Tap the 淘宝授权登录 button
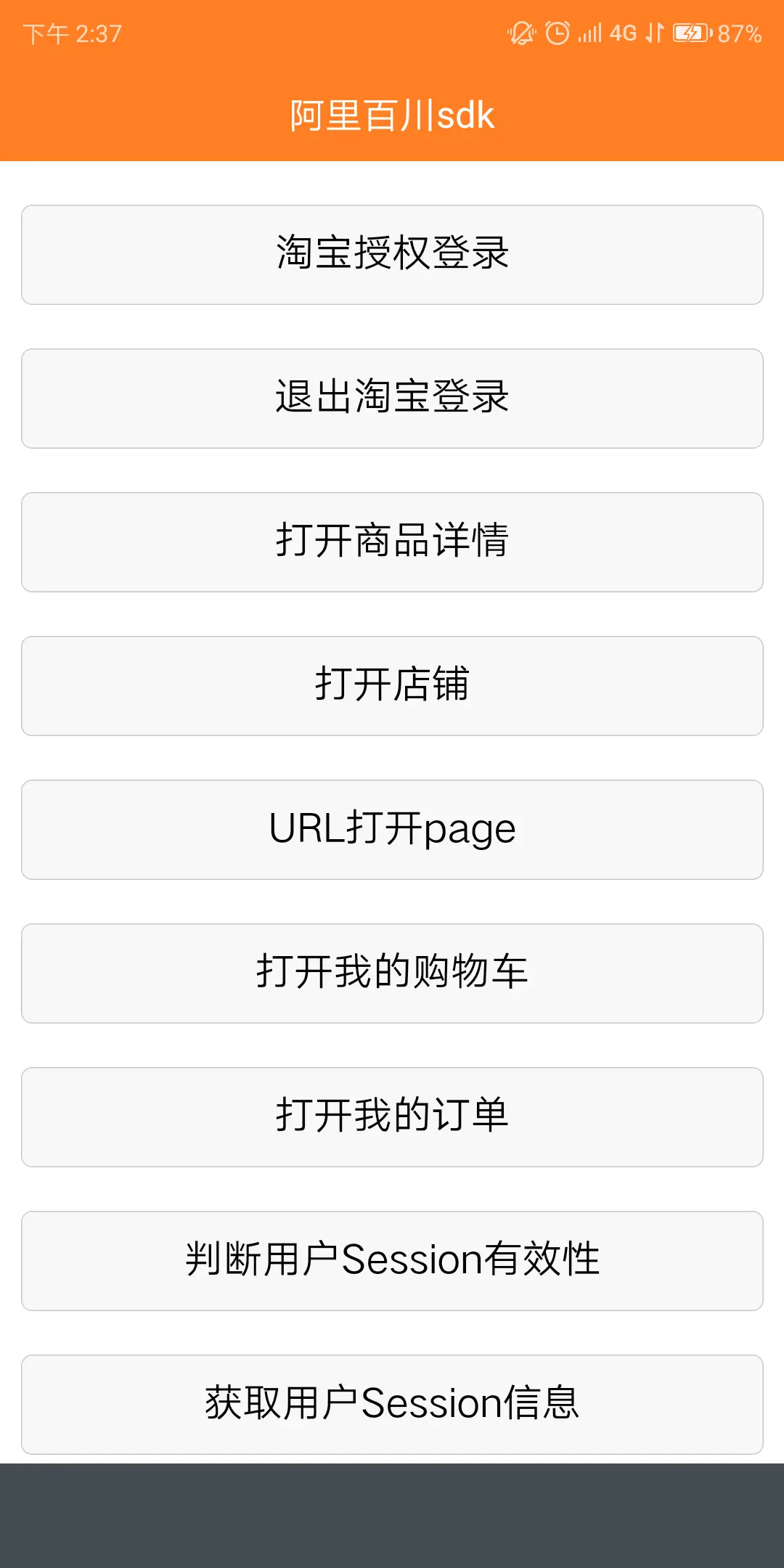 pos(392,255)
